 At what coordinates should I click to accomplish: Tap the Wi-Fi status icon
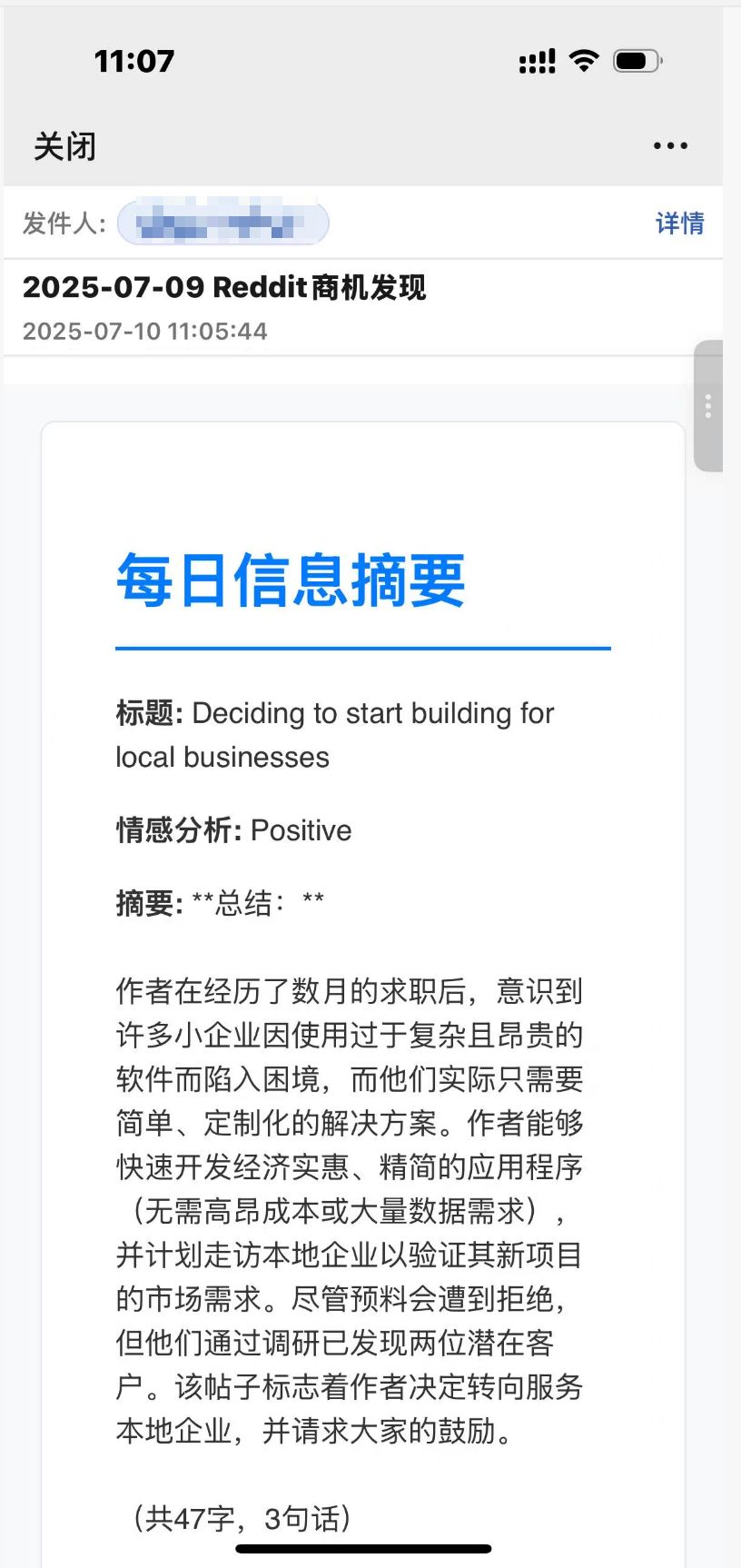pos(585,59)
